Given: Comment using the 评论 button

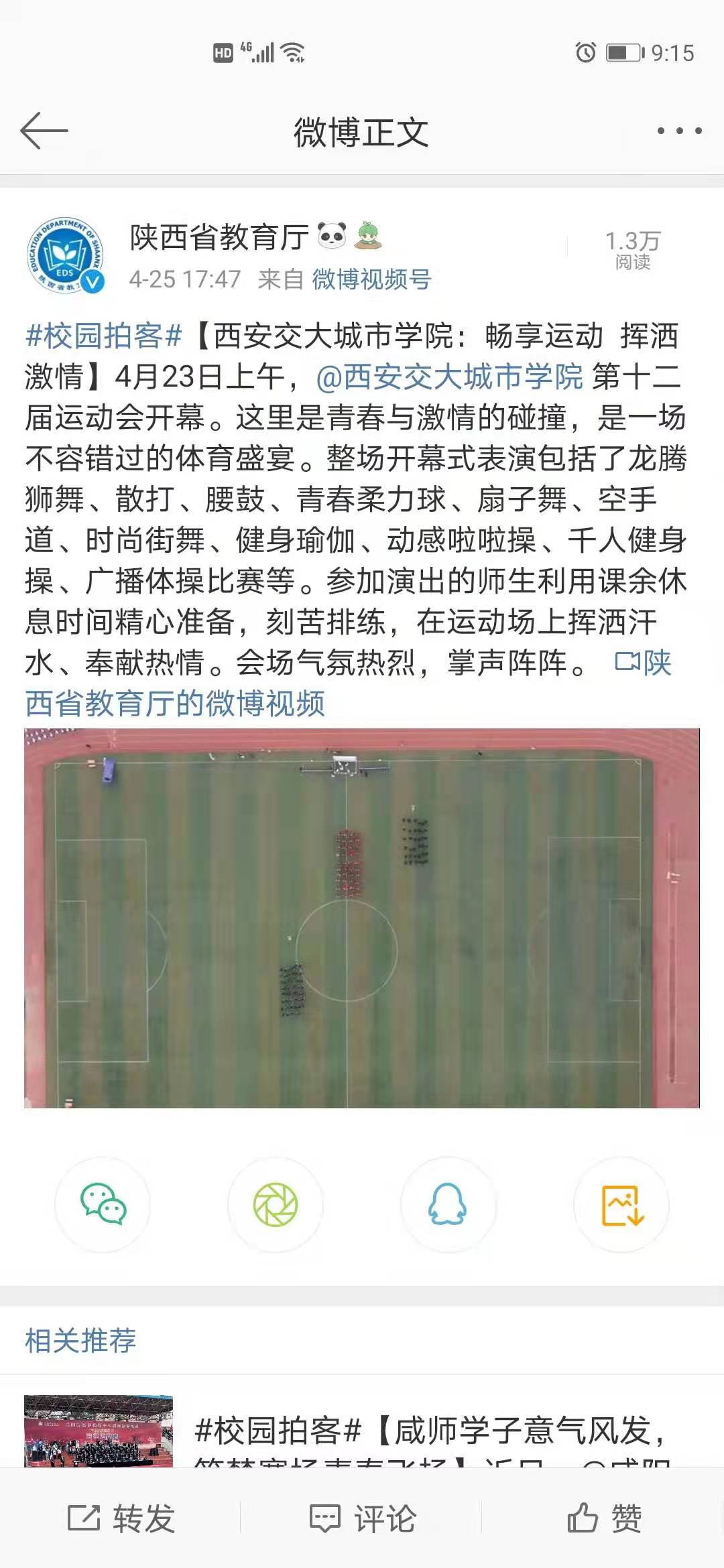Looking at the screenshot, I should tap(363, 1518).
